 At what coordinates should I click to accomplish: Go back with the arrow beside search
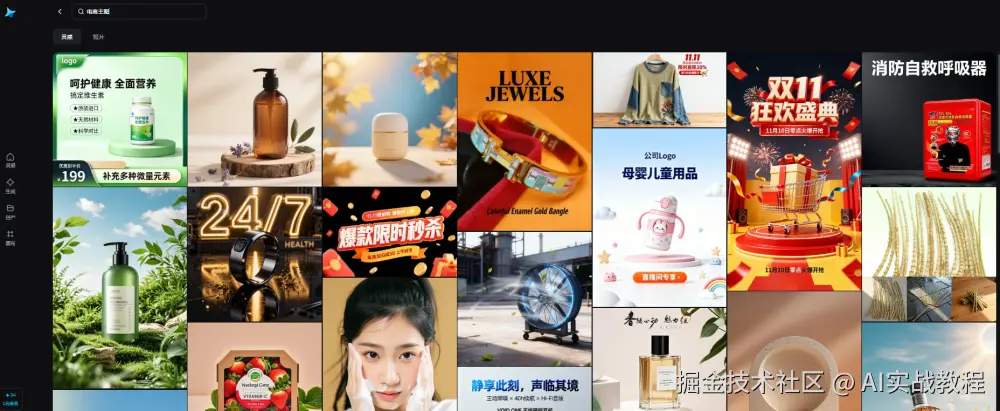[59, 11]
